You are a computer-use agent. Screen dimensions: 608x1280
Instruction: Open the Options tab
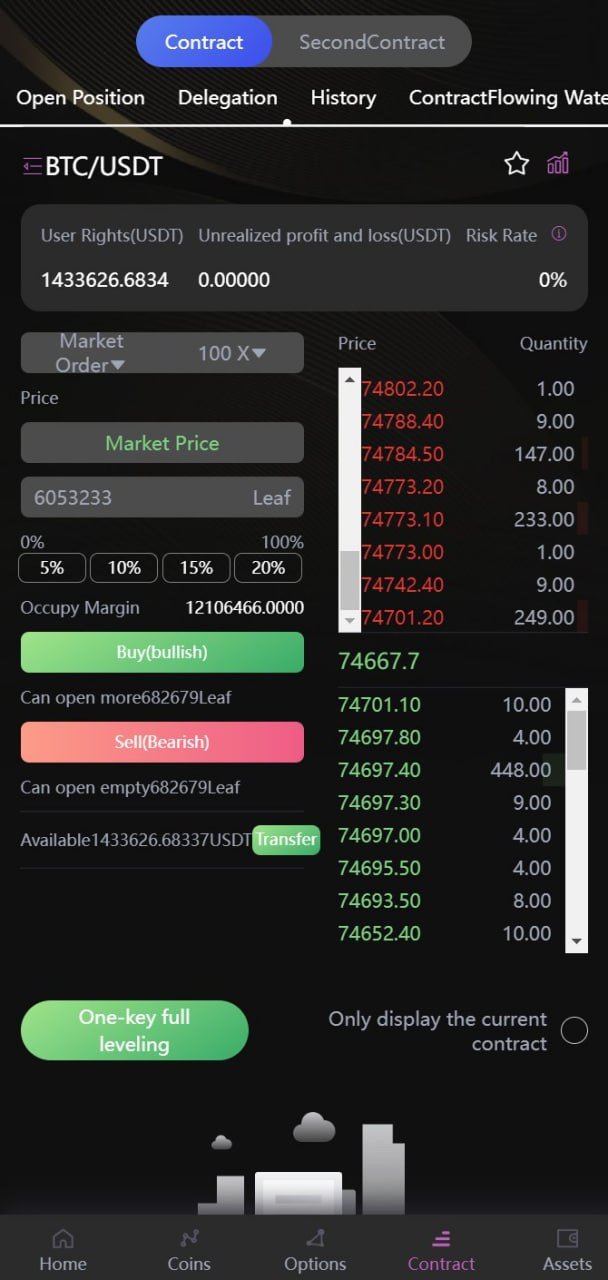pyautogui.click(x=315, y=1250)
